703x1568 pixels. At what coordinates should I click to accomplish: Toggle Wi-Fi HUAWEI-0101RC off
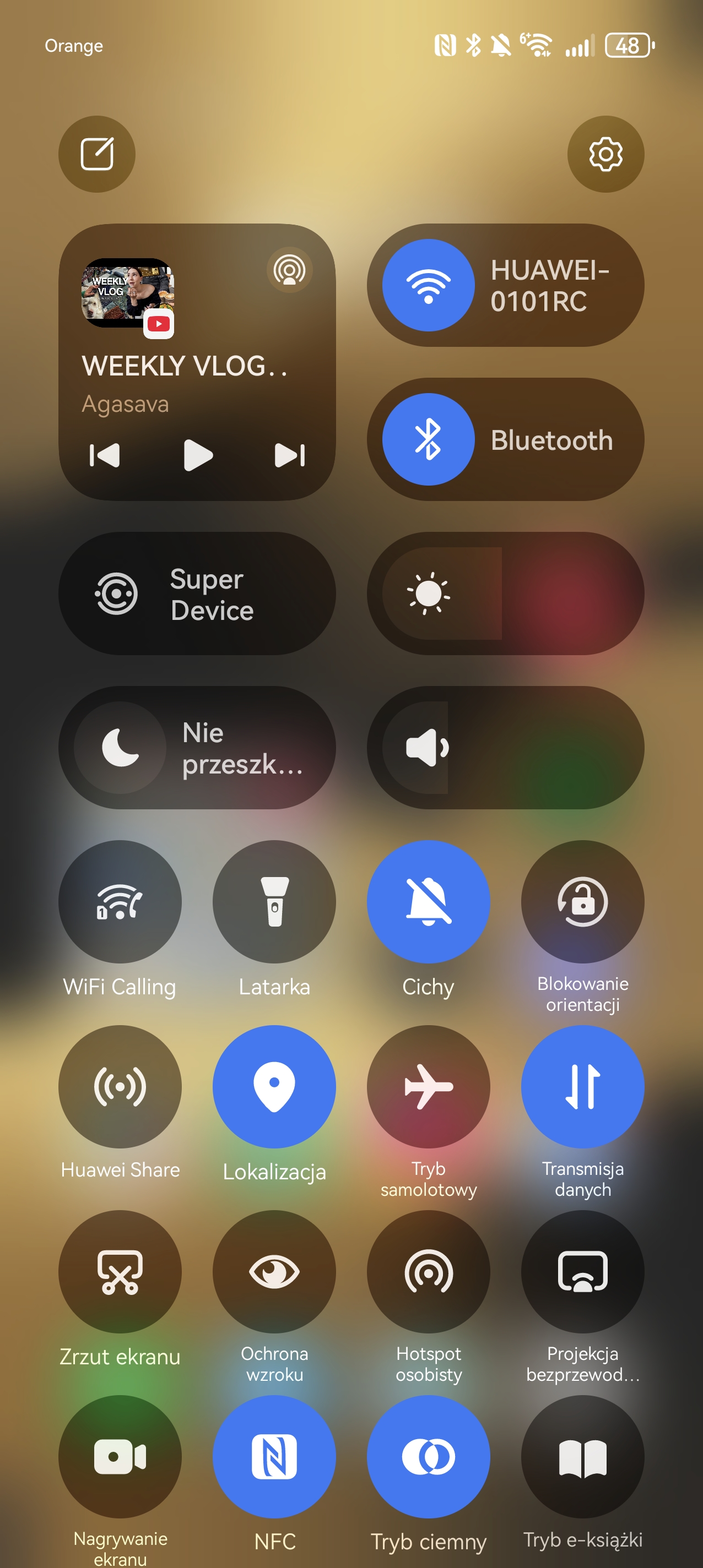coord(428,285)
